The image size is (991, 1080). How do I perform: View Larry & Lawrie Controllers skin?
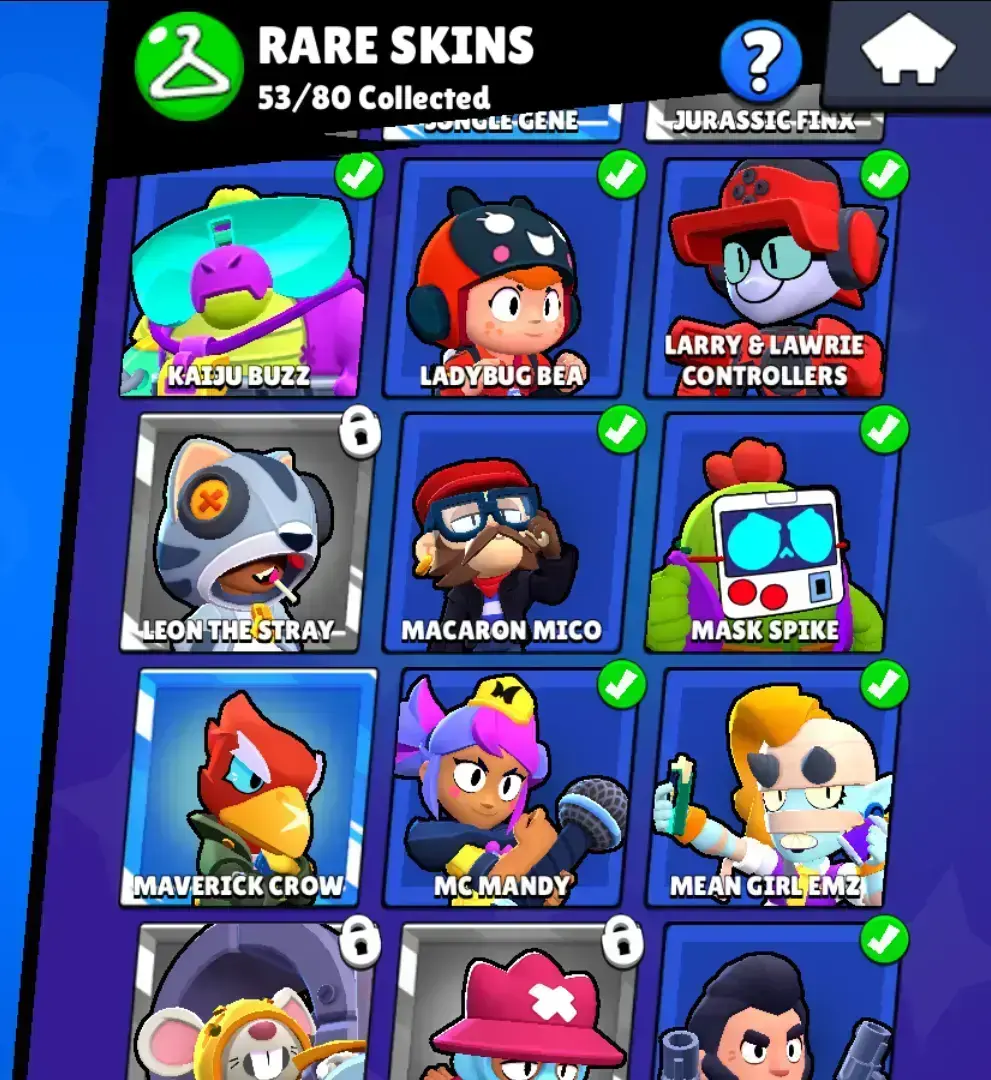click(x=772, y=280)
